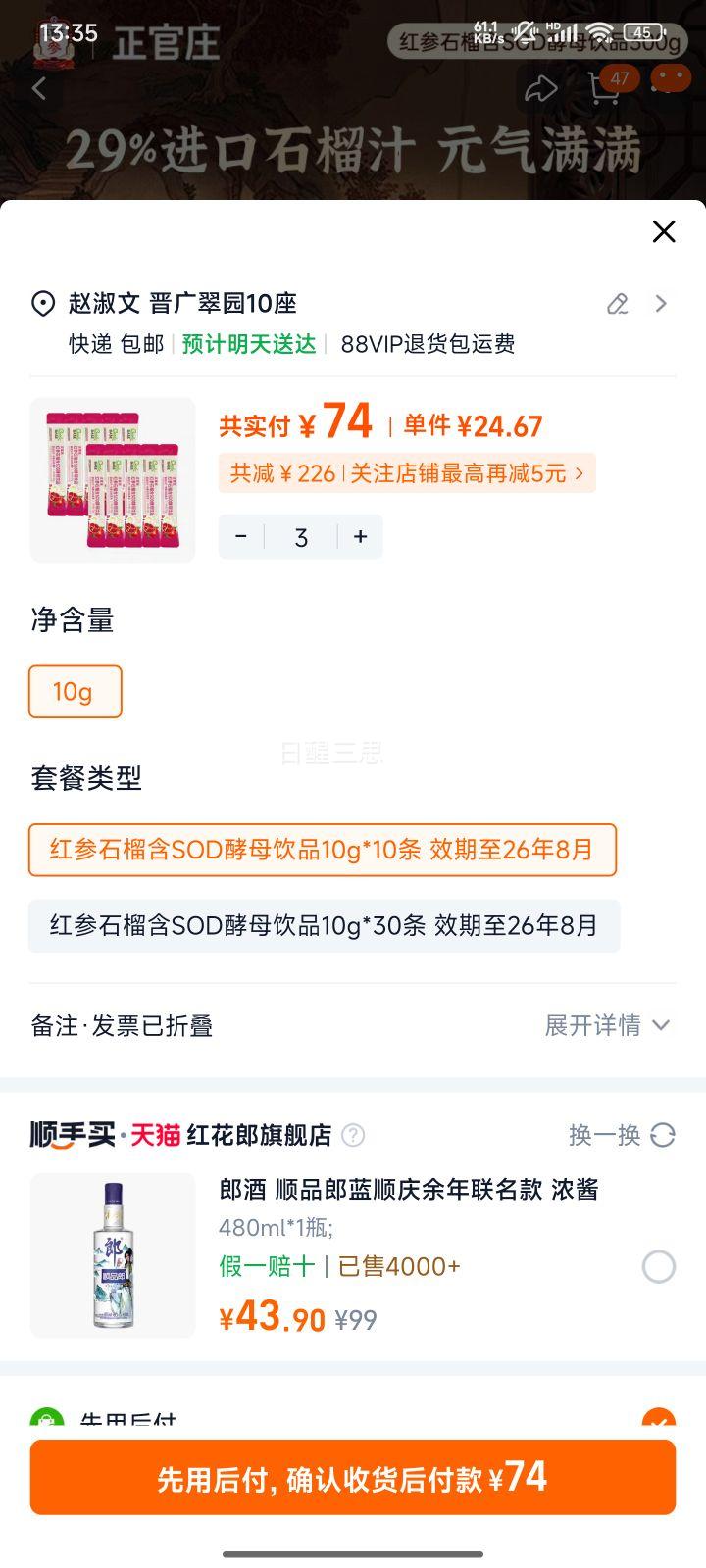Image resolution: width=706 pixels, height=1568 pixels.
Task: Select the 10g*30条 package option
Action: [x=323, y=924]
